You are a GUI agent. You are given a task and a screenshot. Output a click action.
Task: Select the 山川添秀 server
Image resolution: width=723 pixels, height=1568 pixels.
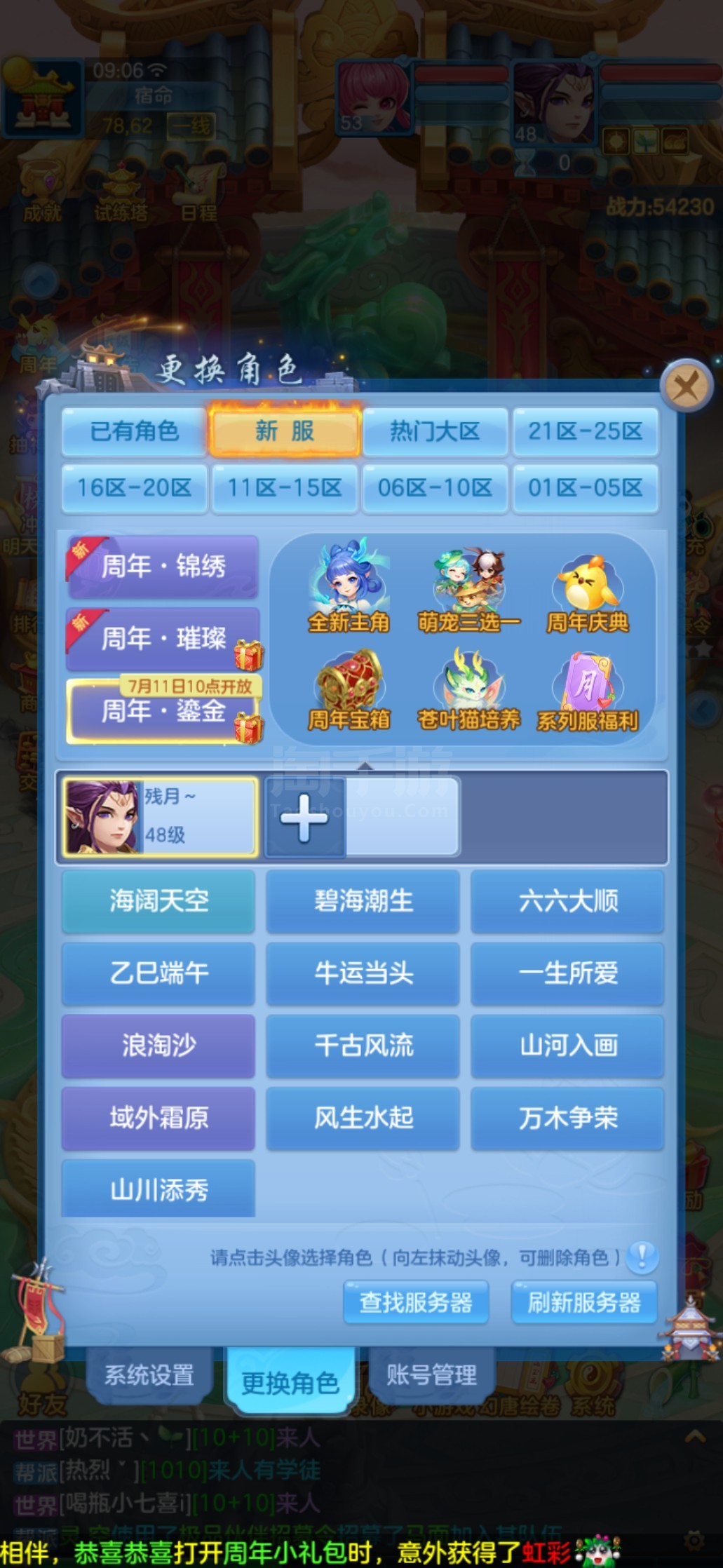pyautogui.click(x=158, y=1190)
